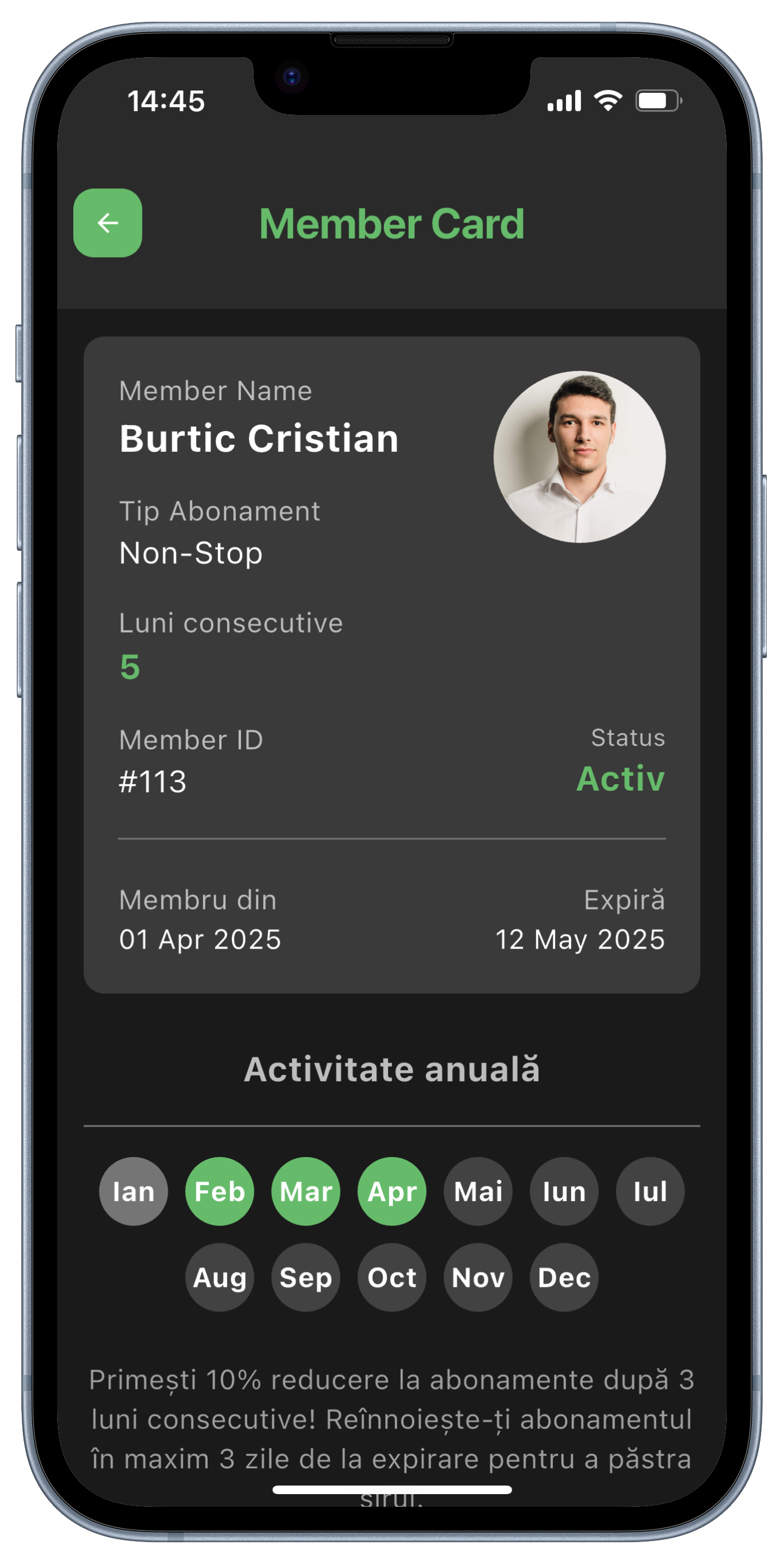Go back using the green arrow button
The height and width of the screenshot is (1564, 784).
108,223
